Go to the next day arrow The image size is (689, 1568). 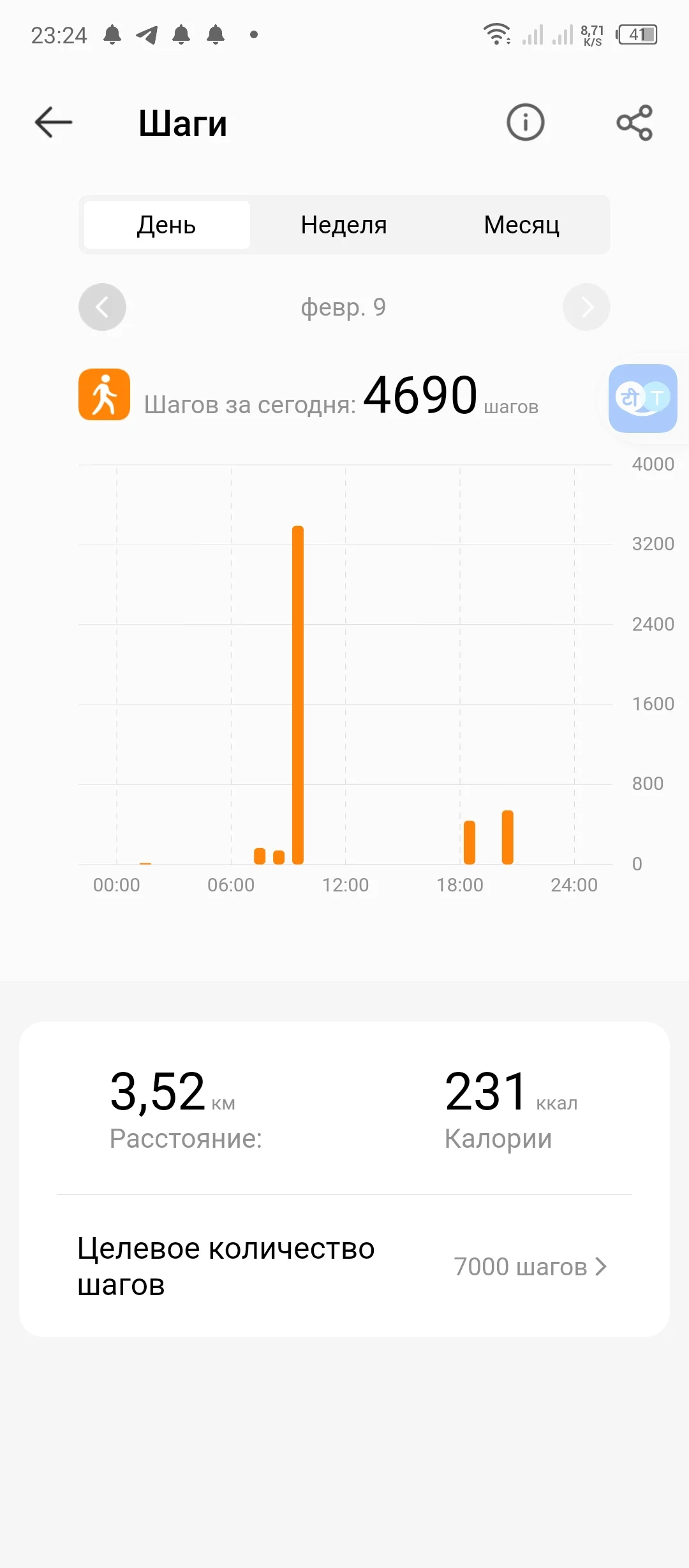(586, 307)
